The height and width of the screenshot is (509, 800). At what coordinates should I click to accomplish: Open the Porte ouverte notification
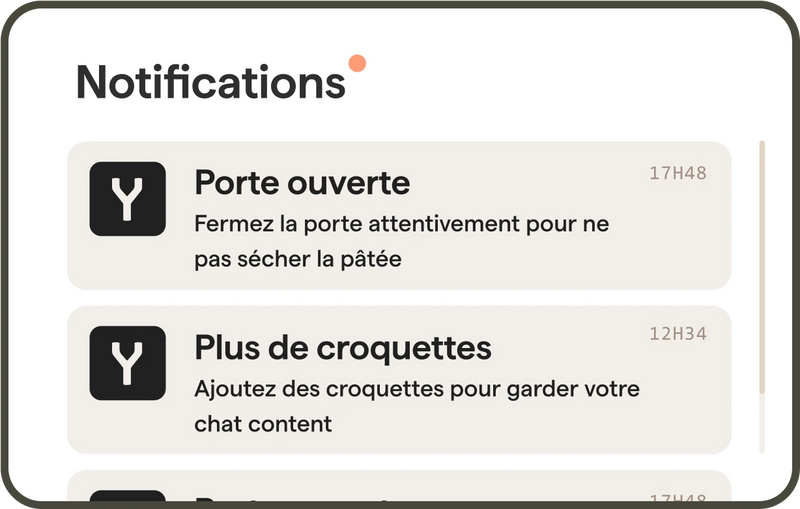(x=399, y=216)
